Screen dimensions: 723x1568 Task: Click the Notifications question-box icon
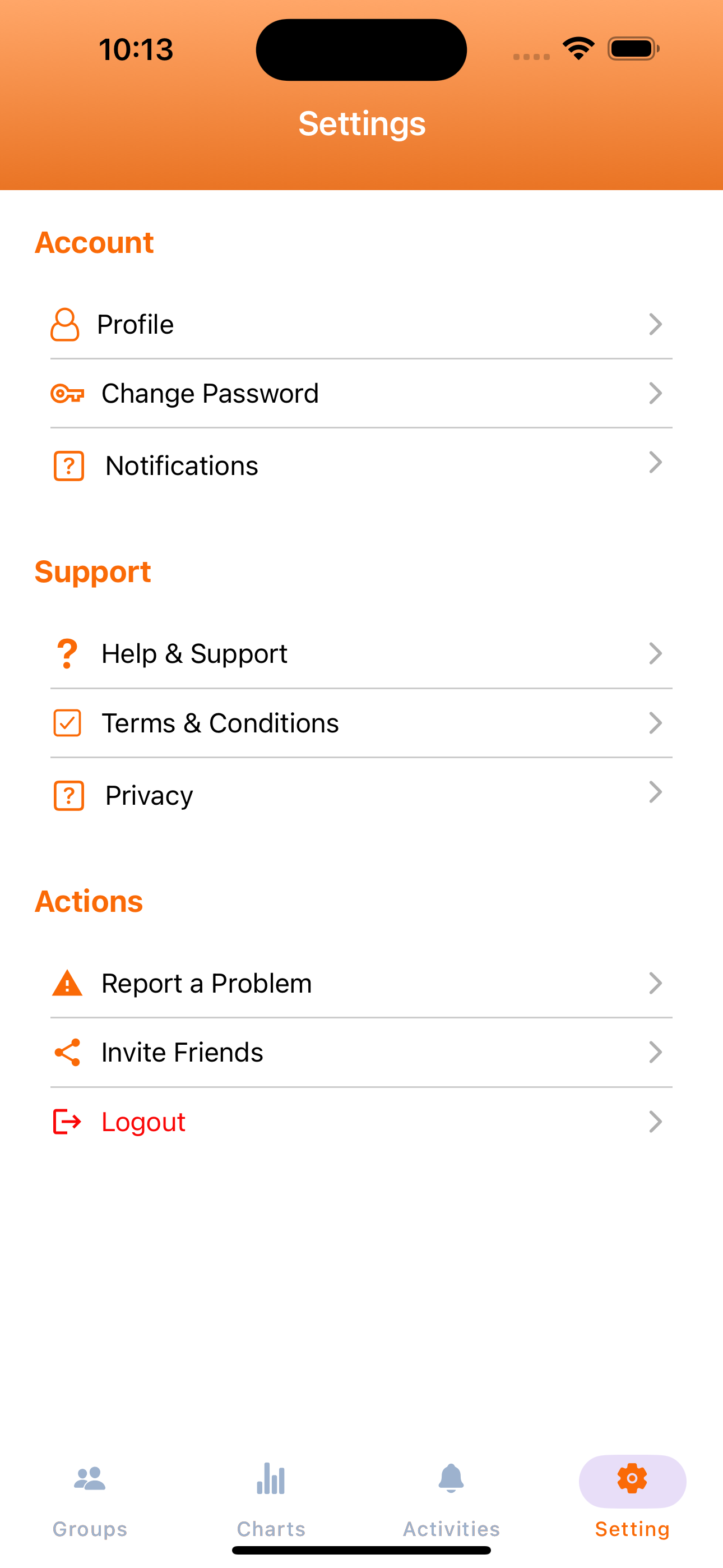click(x=68, y=465)
